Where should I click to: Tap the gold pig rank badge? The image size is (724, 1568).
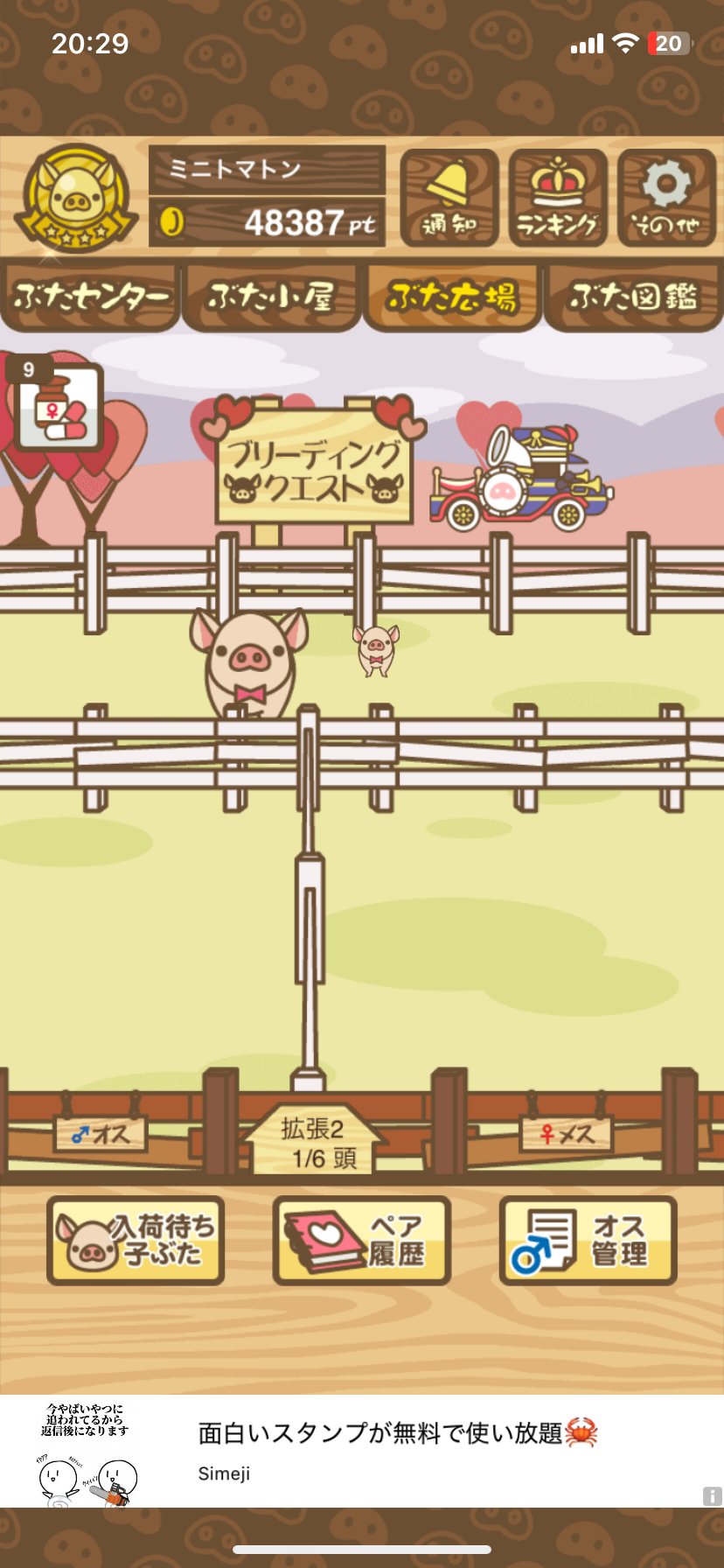click(x=77, y=199)
